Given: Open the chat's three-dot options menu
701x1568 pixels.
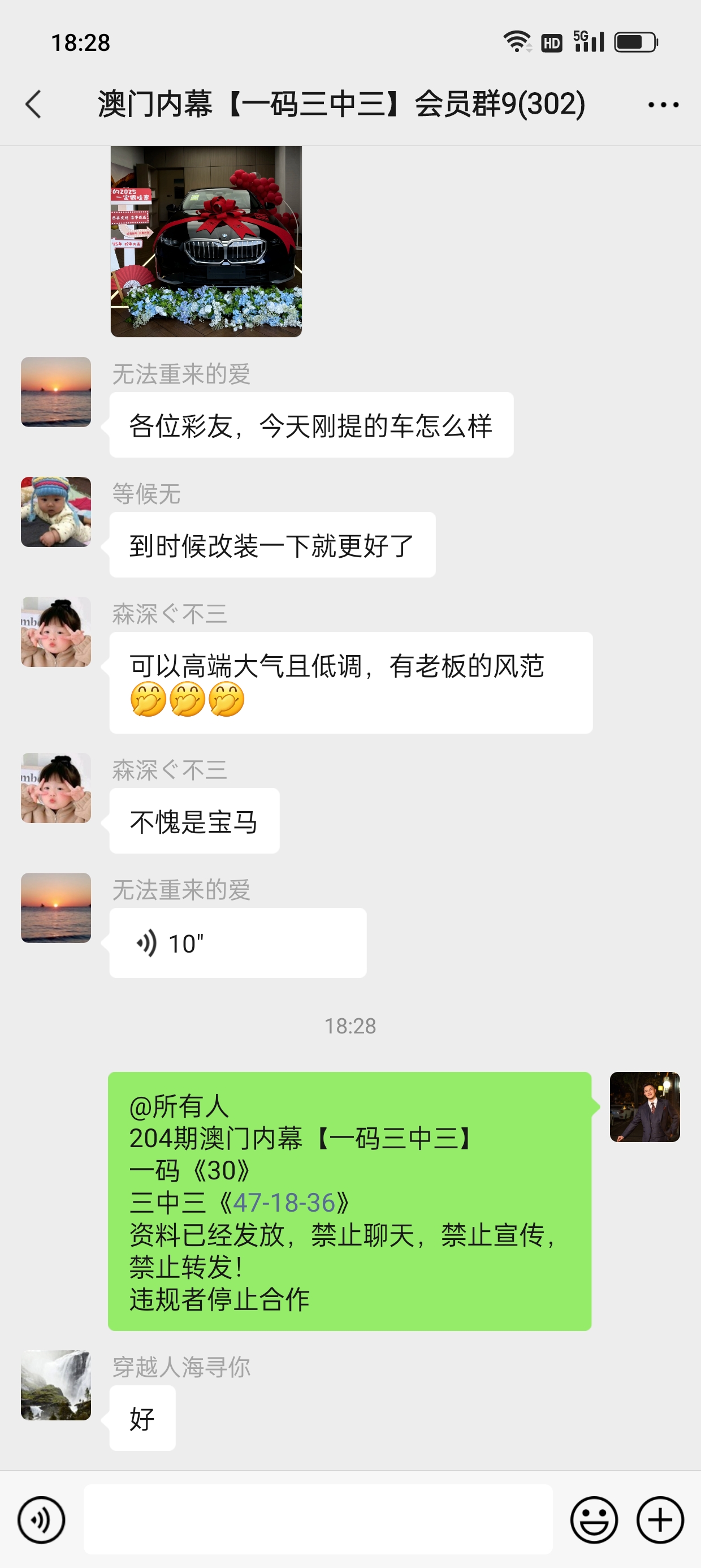Looking at the screenshot, I should pyautogui.click(x=663, y=105).
